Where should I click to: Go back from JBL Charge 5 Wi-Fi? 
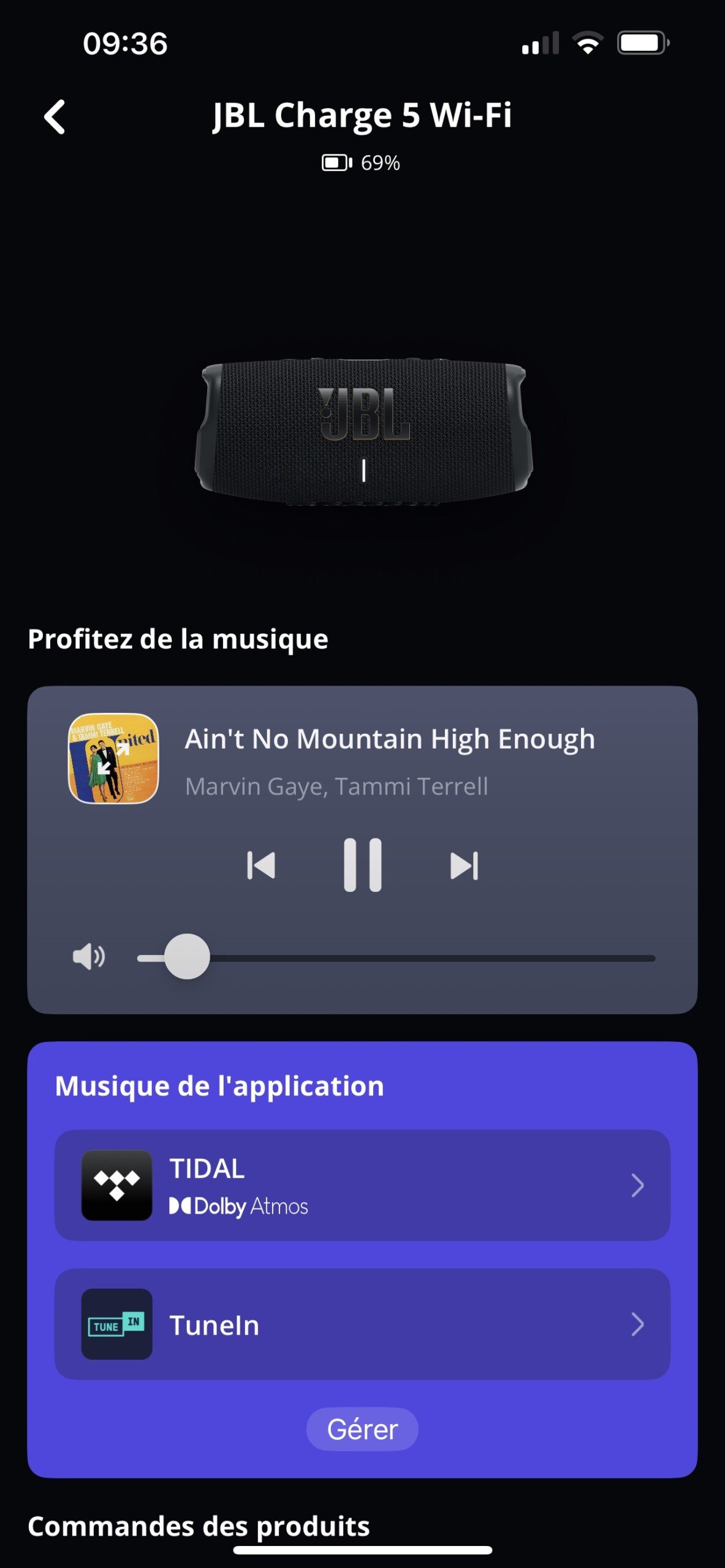tap(55, 116)
